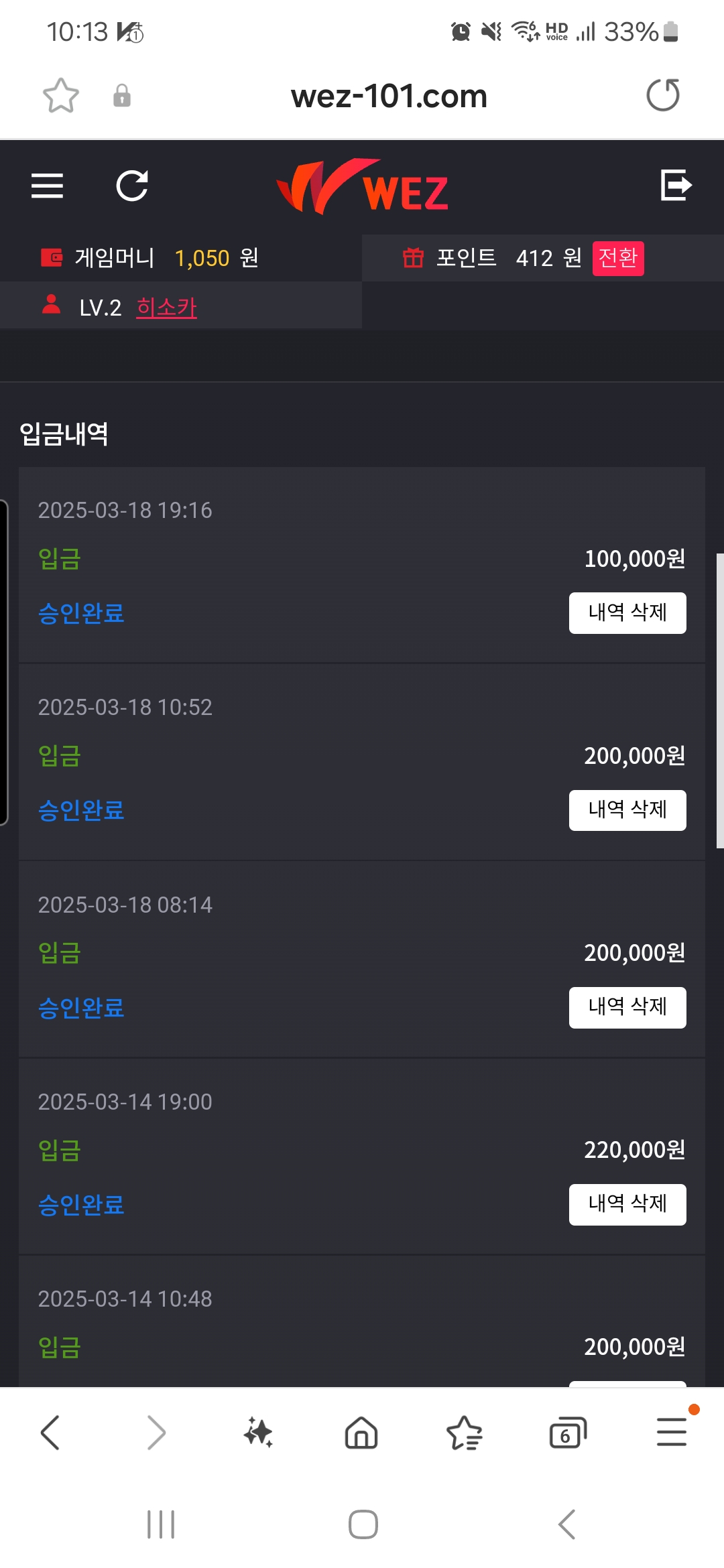Delete the 2025-03-18 08:14 deposit record
Viewport: 724px width, 1568px height.
(627, 1007)
